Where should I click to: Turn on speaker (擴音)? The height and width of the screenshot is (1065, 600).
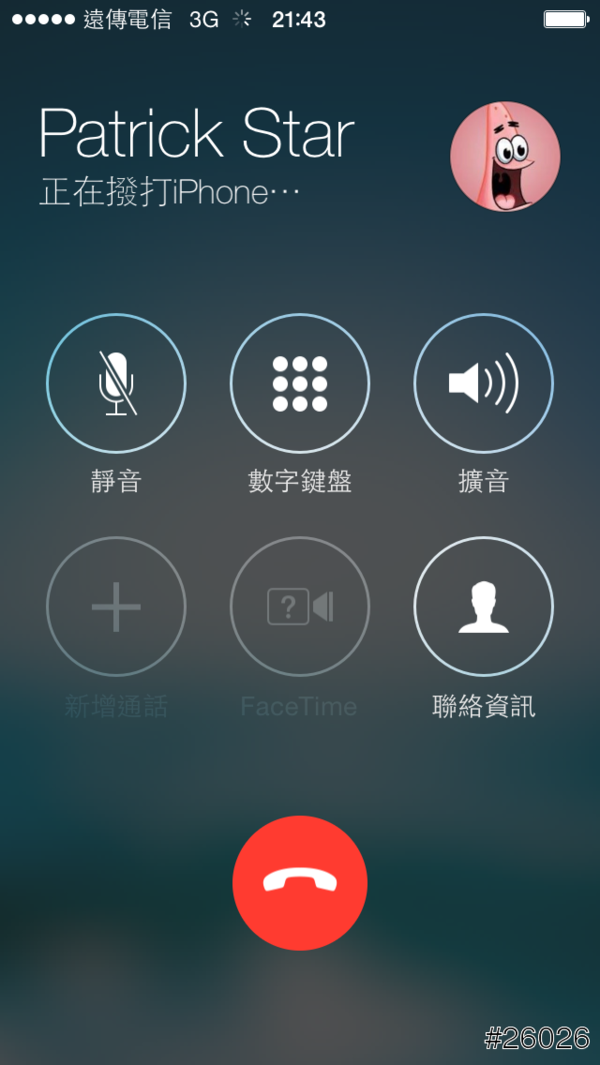484,384
